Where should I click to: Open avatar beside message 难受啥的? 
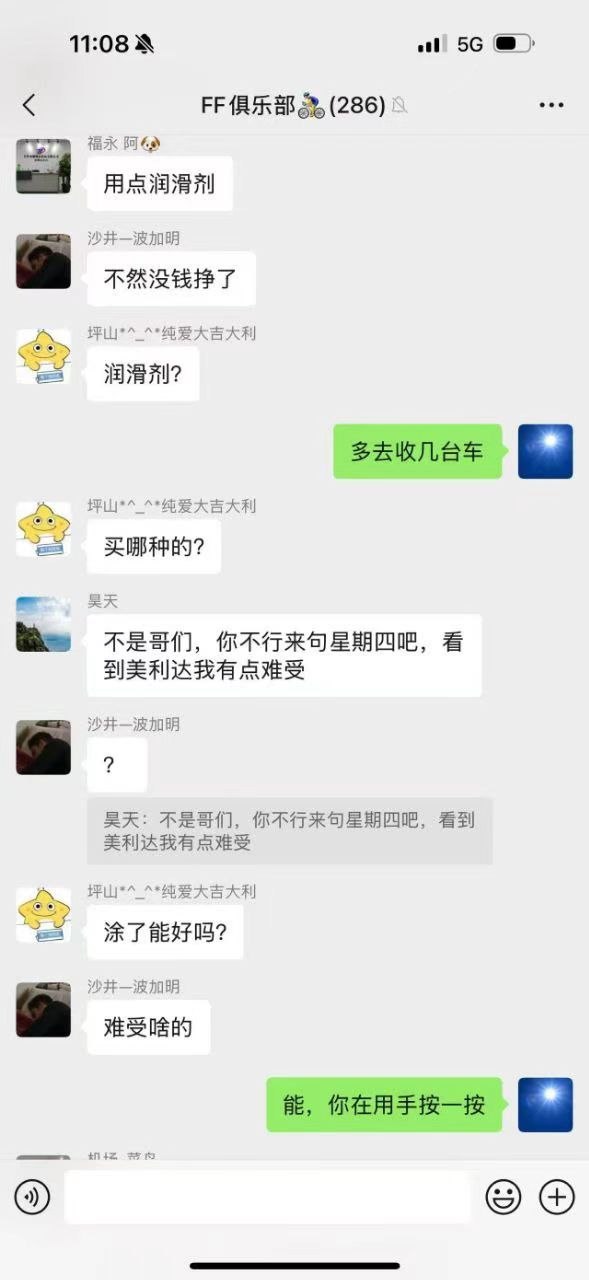tap(43, 1010)
